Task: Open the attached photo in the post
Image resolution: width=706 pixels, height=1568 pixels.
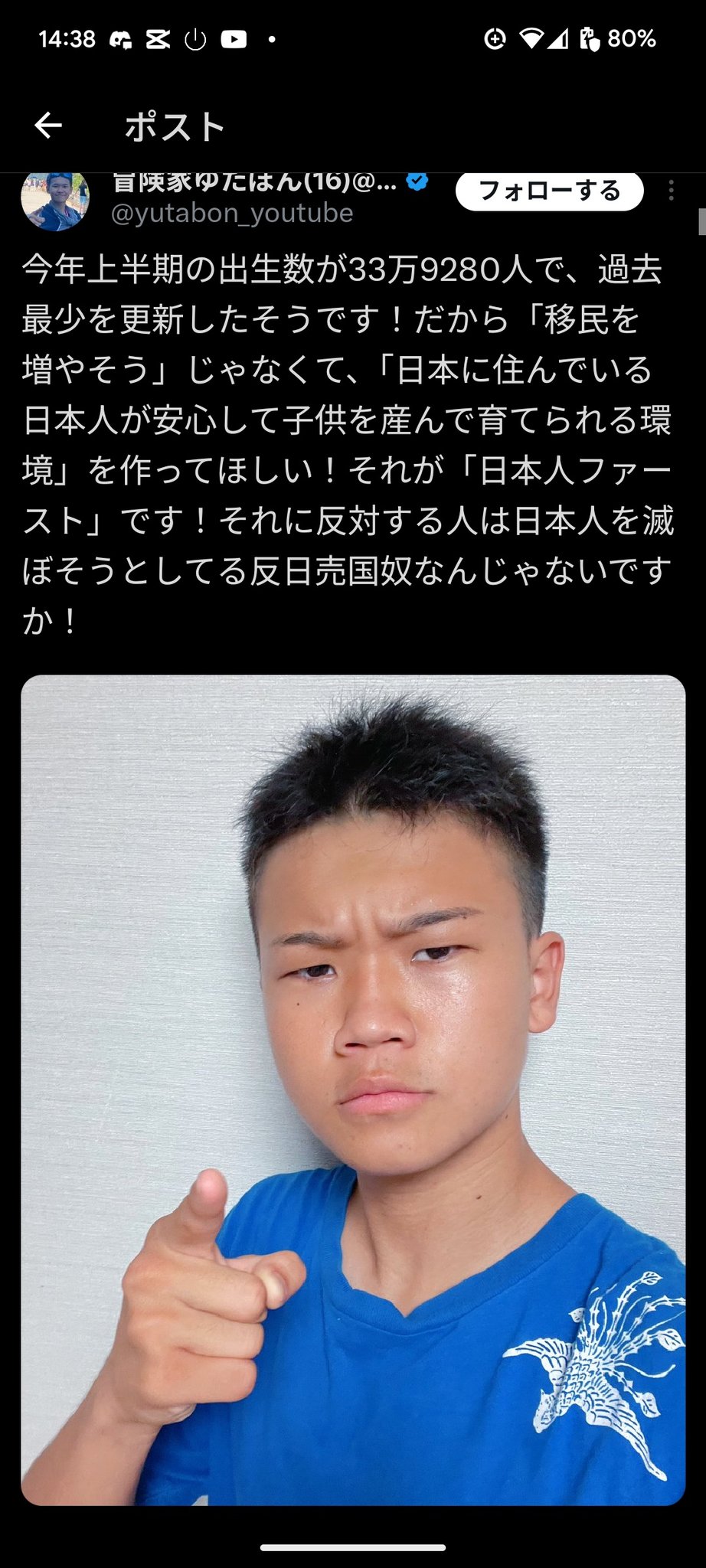Action: [x=353, y=1090]
